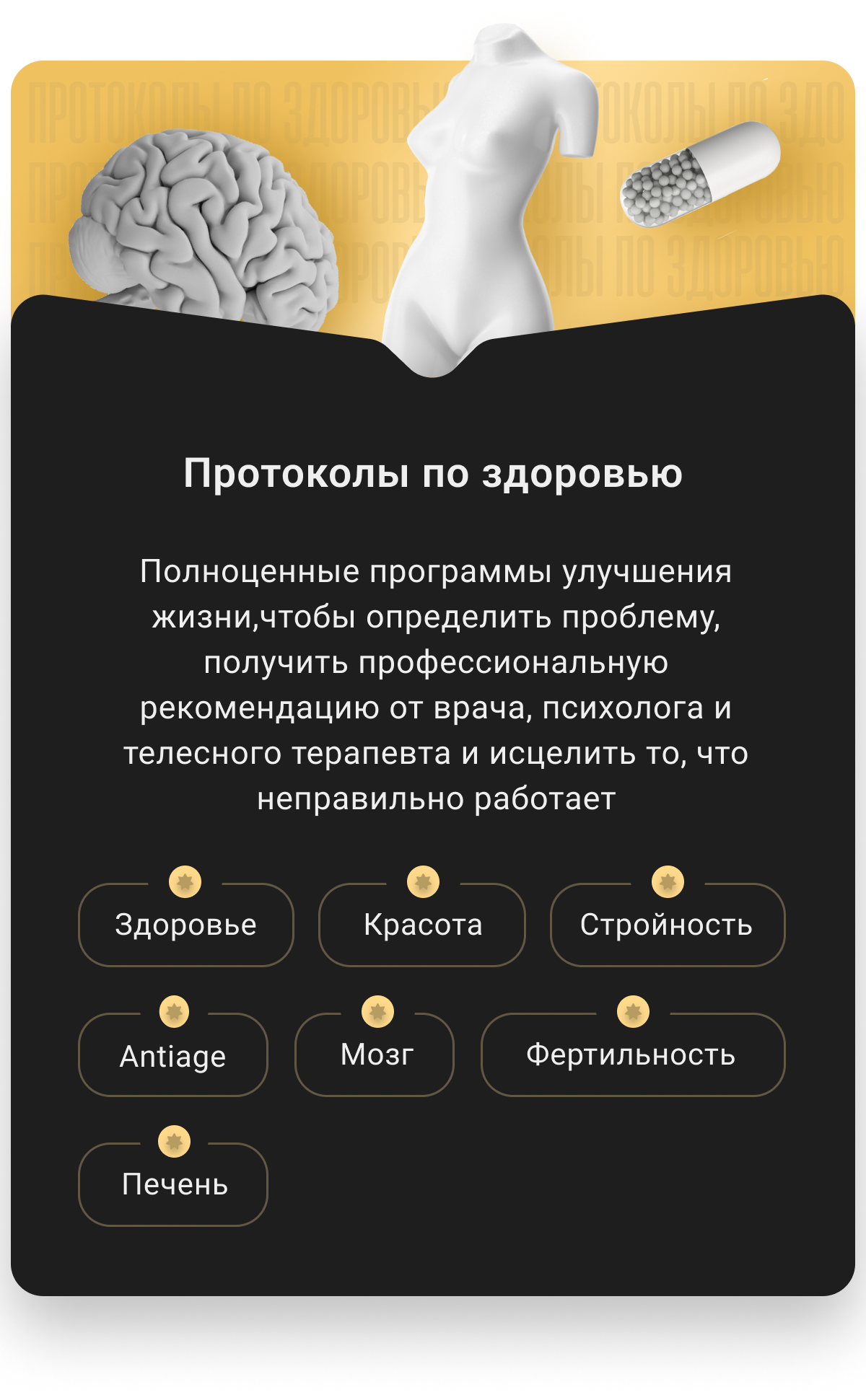Open the Печень protocol
866x1400 pixels.
coord(173,1184)
